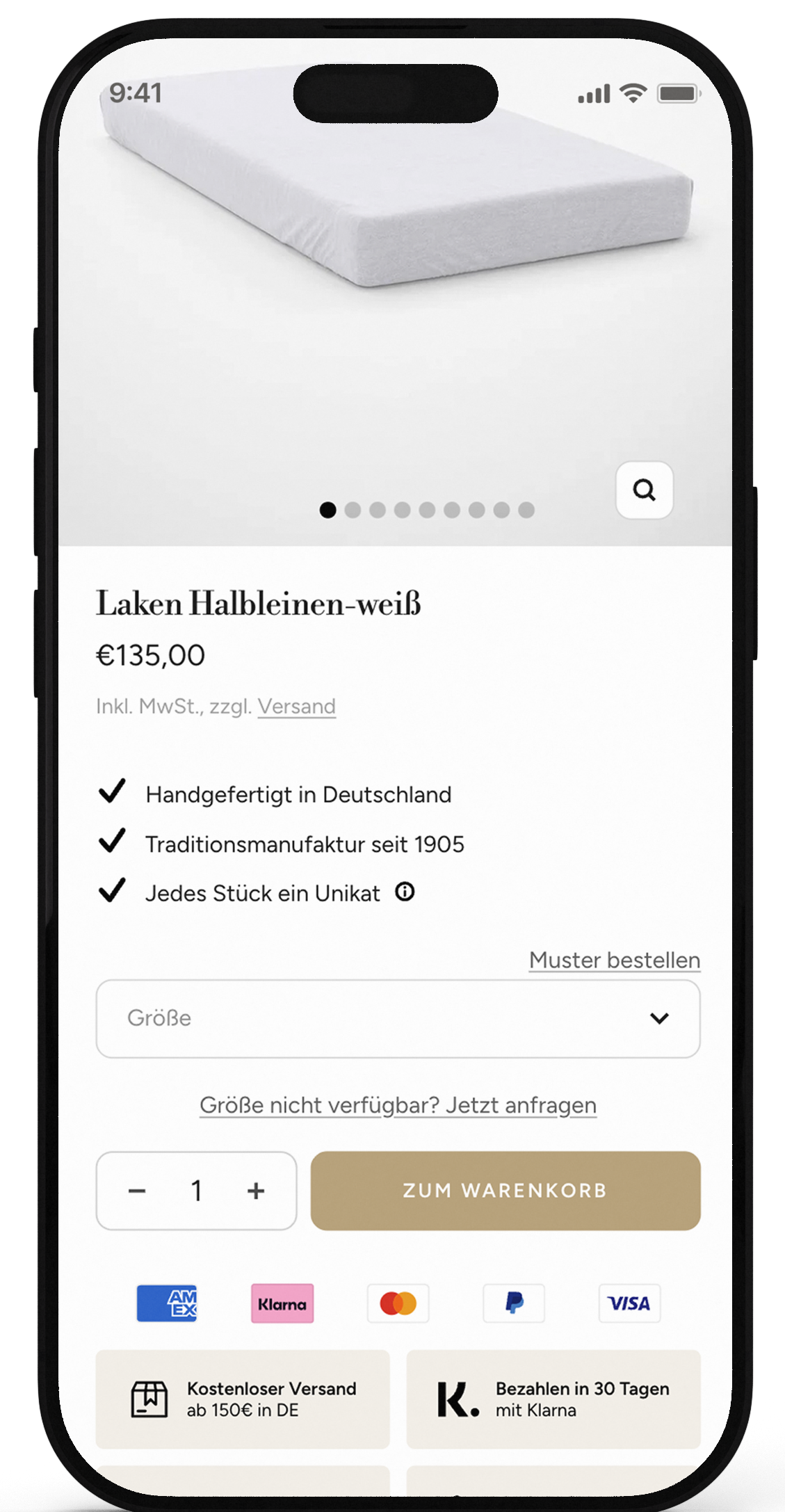The image size is (785, 1512).
Task: Show info about Jedes Stück ein Unikat
Action: 405,892
